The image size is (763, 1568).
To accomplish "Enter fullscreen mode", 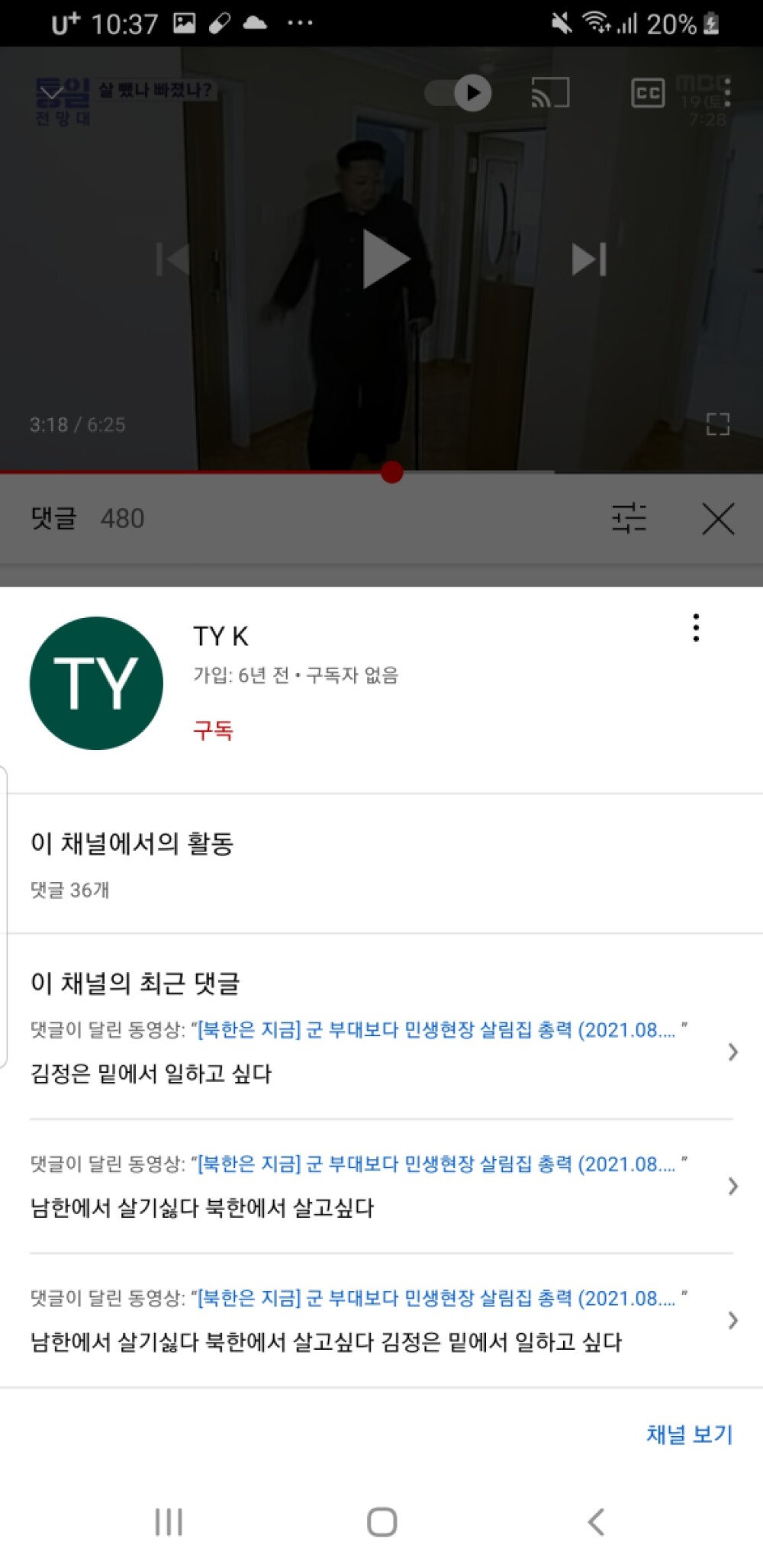I will (x=718, y=424).
